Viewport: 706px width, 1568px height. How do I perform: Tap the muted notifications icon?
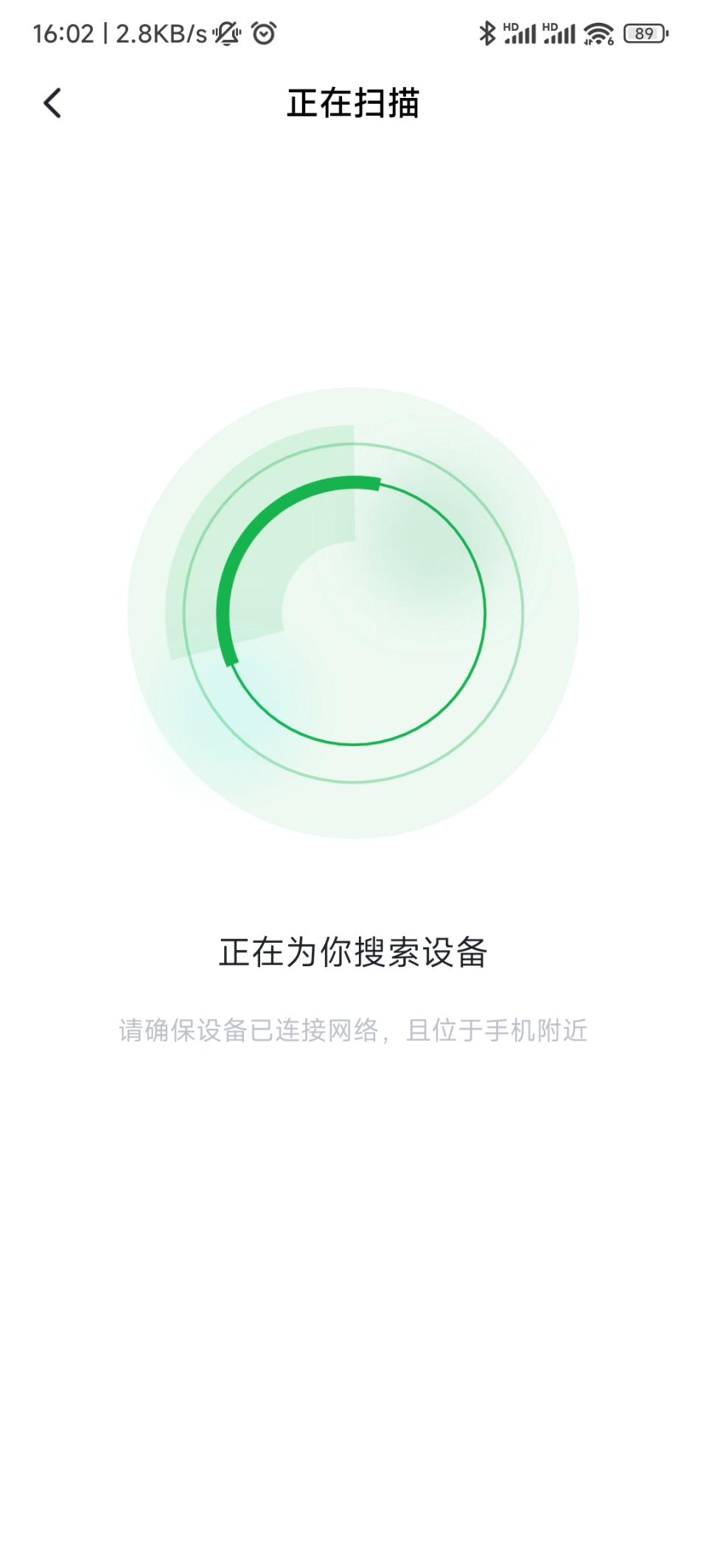(226, 32)
